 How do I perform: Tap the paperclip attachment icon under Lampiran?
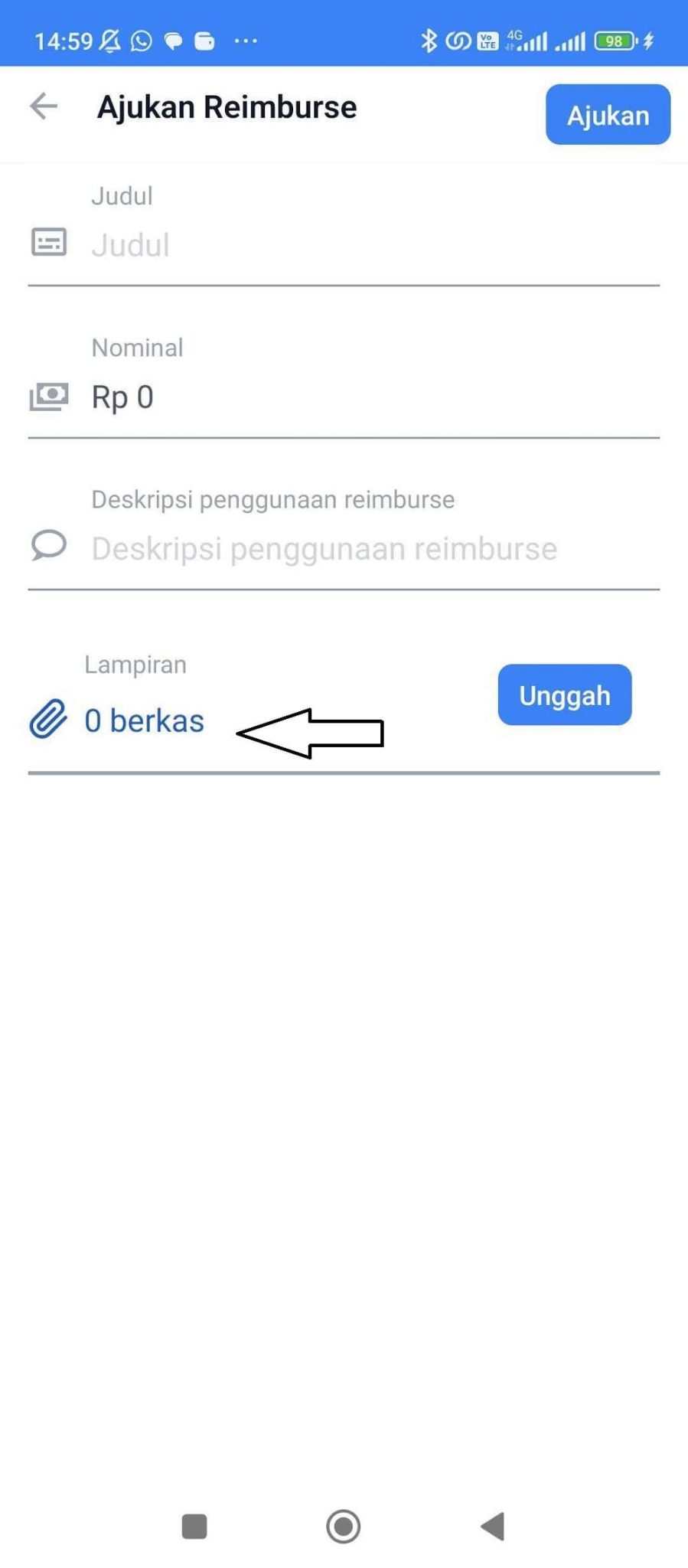48,720
